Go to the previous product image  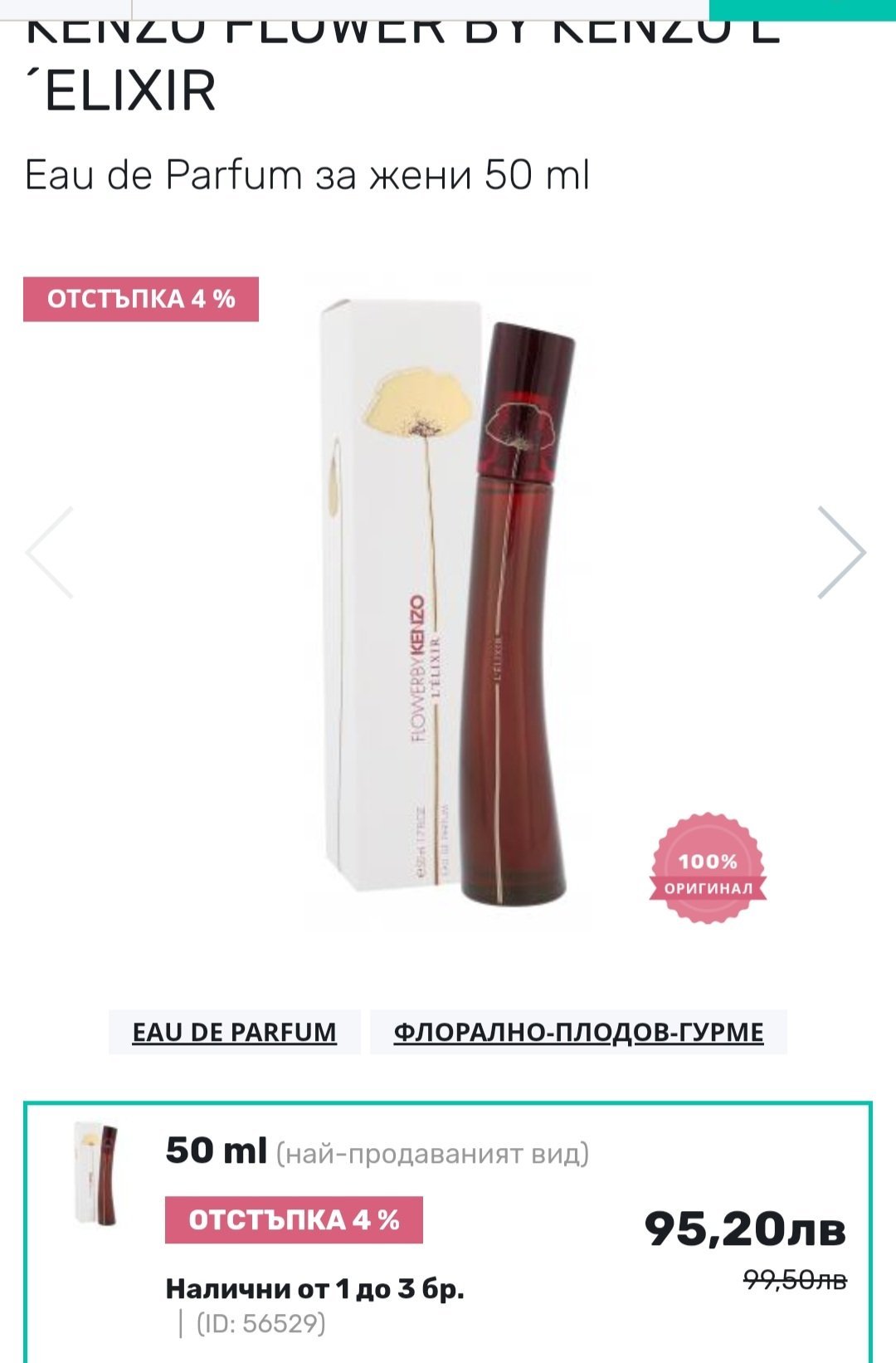click(51, 553)
